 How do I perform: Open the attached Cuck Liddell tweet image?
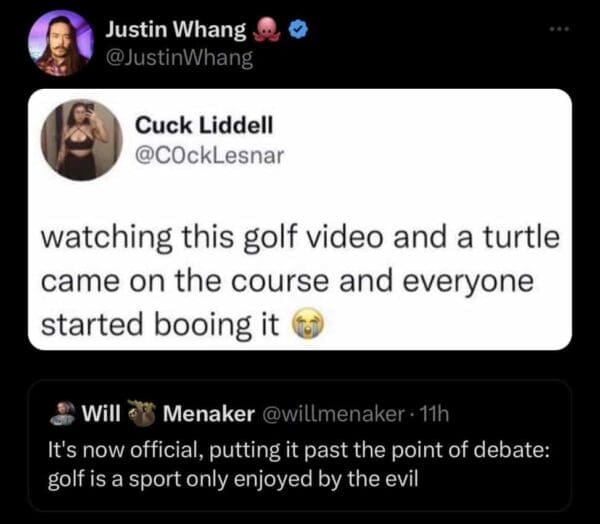tap(300, 220)
